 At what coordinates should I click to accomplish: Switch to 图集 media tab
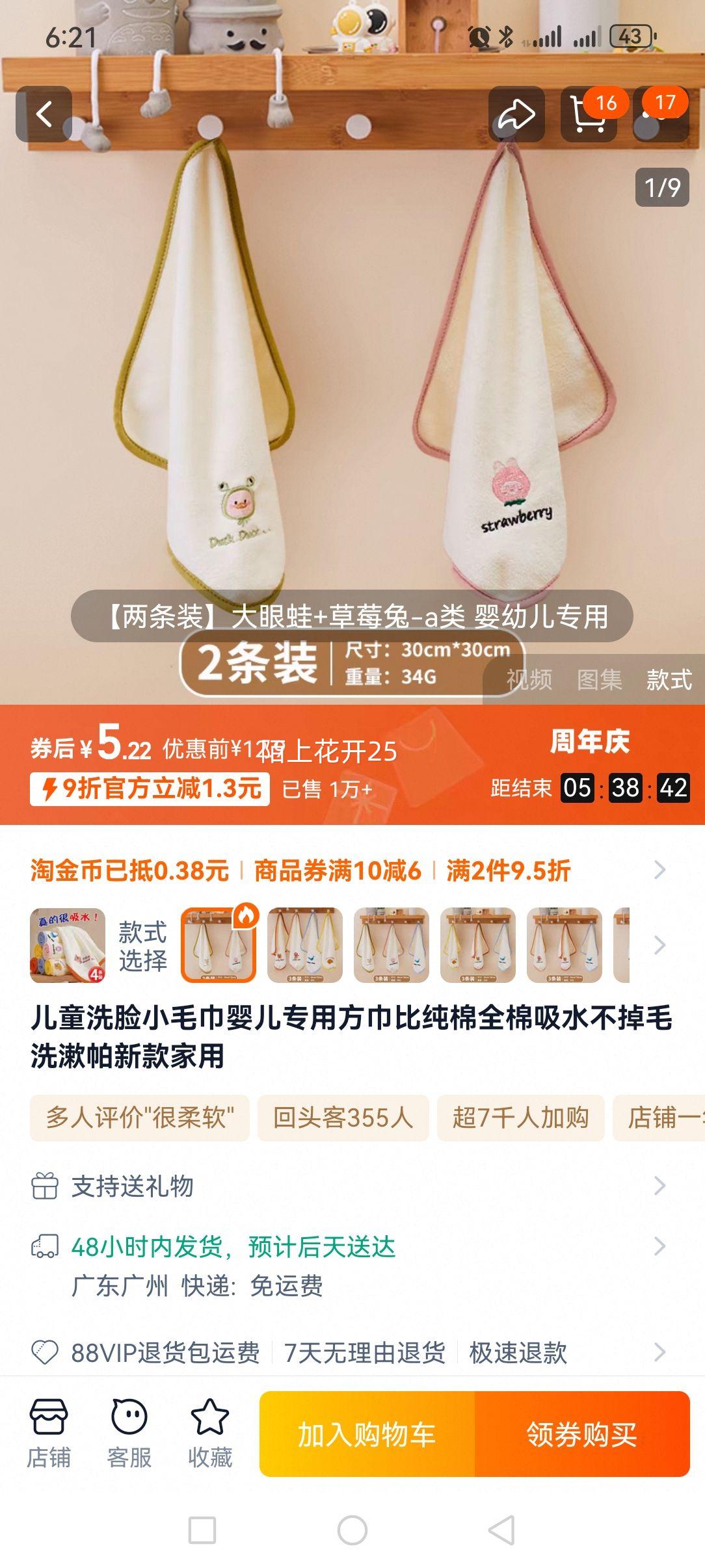[x=599, y=680]
